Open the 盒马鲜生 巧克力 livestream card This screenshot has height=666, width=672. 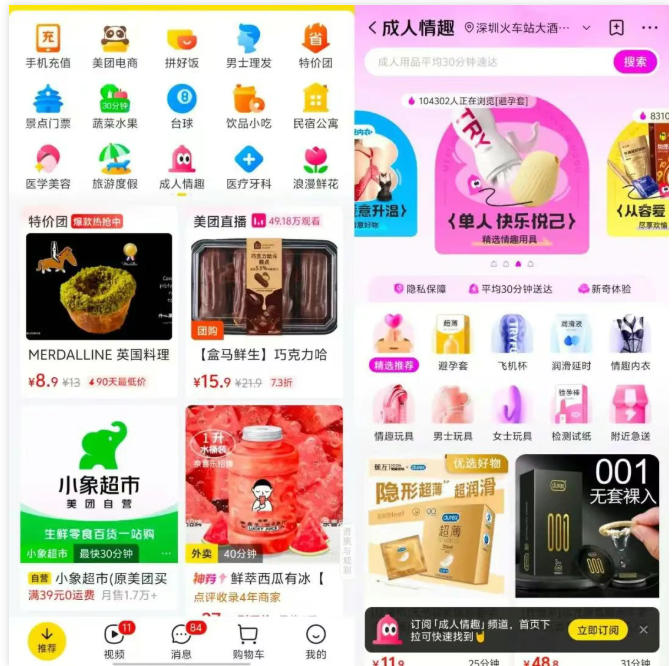click(264, 300)
